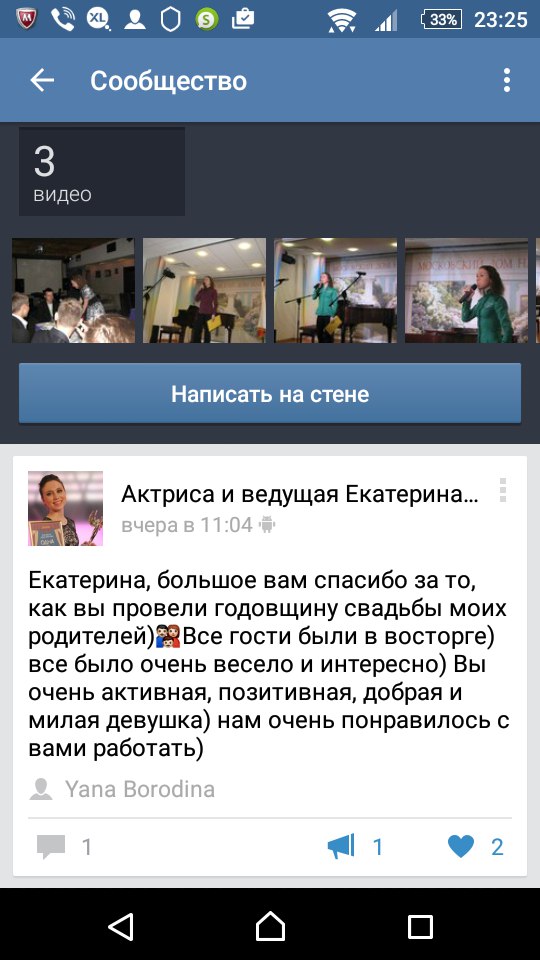Open the close-up photo of singer in green
Image resolution: width=540 pixels, height=960 pixels.
click(x=467, y=290)
